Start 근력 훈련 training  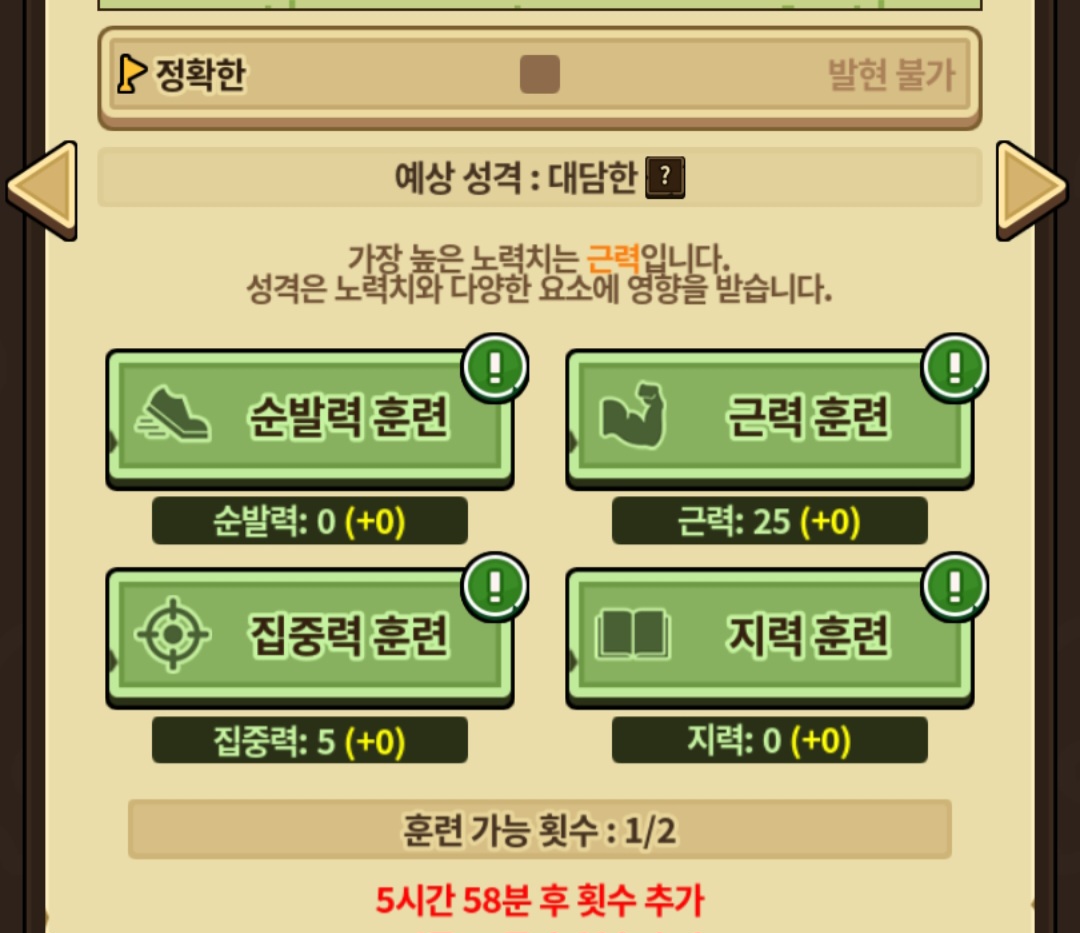769,418
